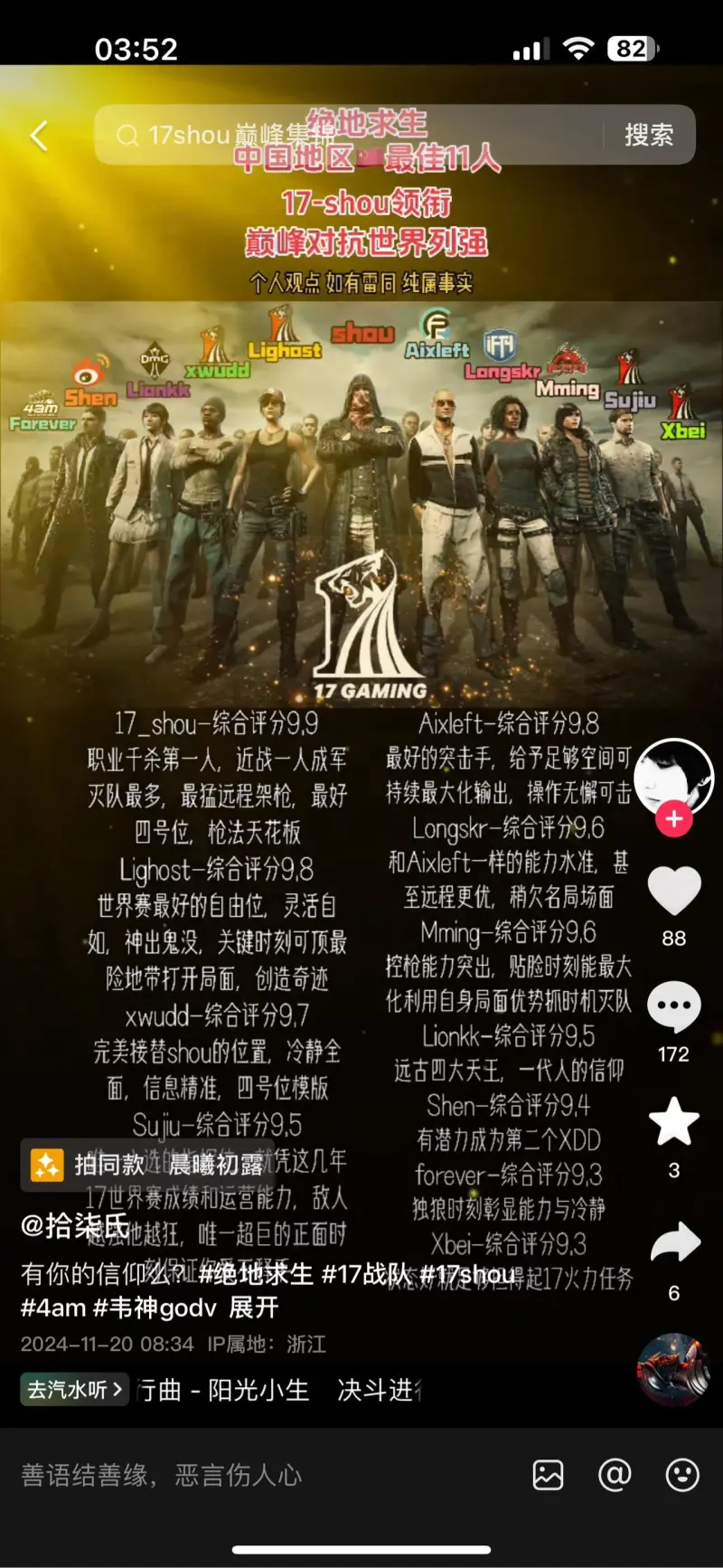Tap the 去汽水听 music button
723x1568 pixels.
click(75, 1389)
